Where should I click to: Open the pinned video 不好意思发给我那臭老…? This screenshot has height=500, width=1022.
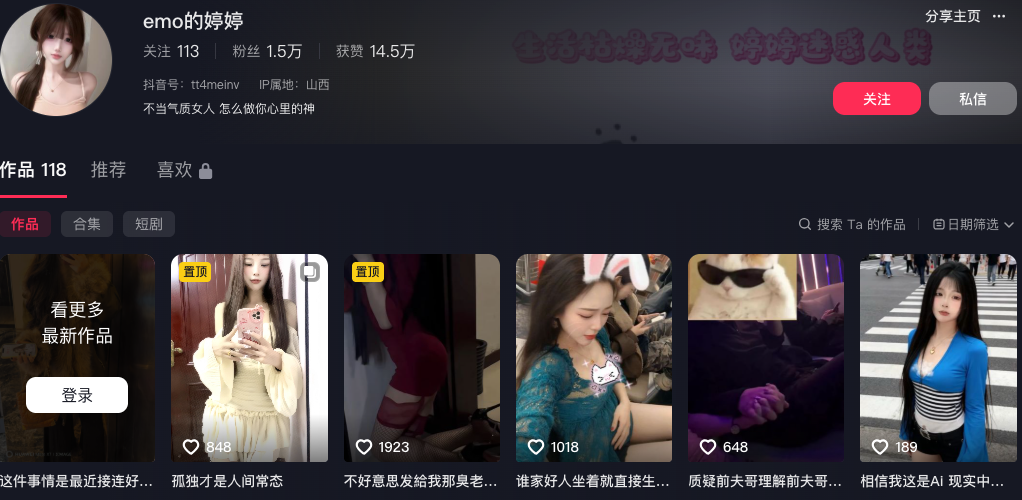coord(422,357)
